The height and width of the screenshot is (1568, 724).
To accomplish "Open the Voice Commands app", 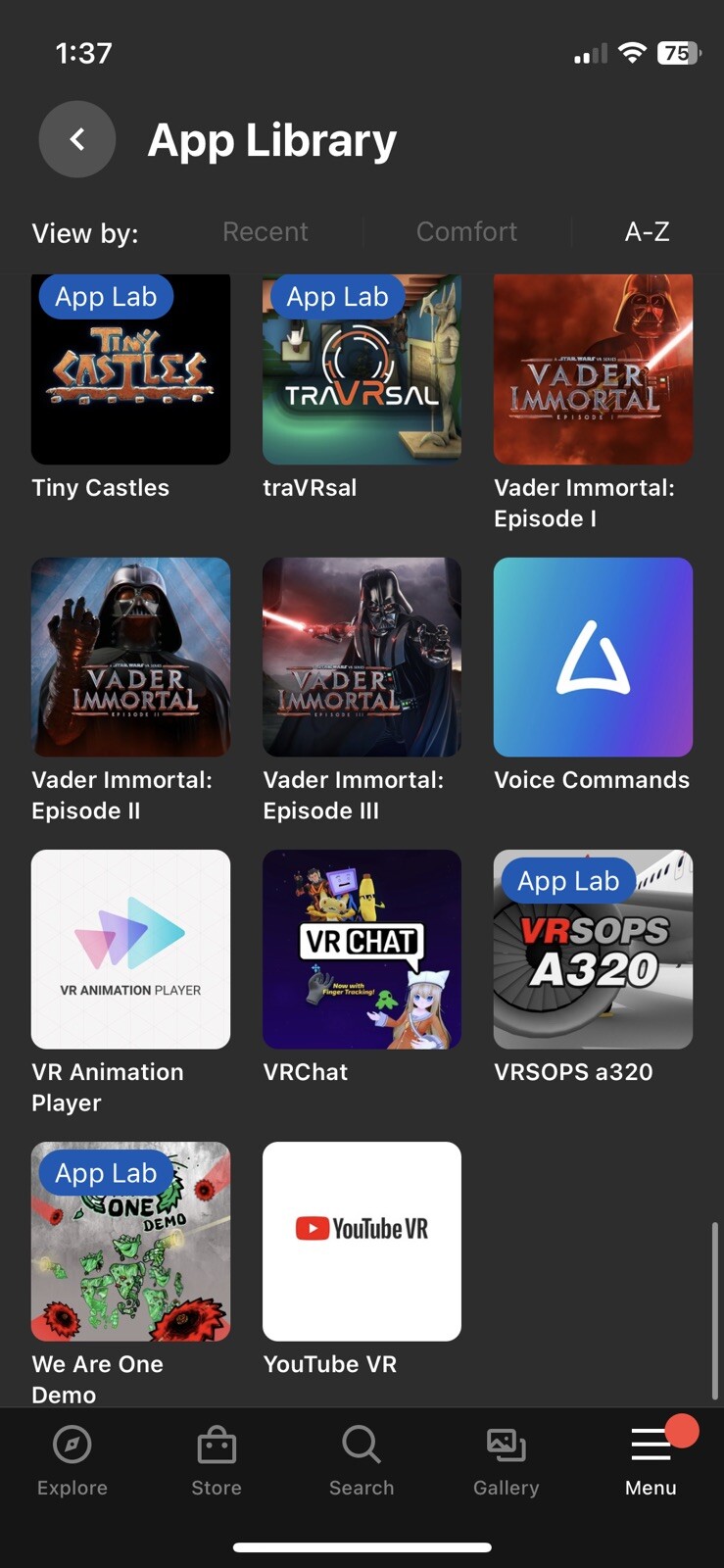I will (593, 657).
